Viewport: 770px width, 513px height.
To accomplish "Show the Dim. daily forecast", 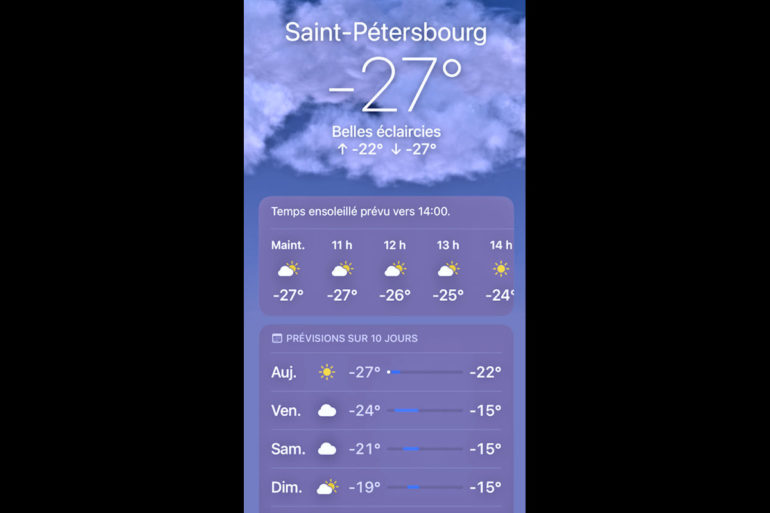I will (x=386, y=487).
